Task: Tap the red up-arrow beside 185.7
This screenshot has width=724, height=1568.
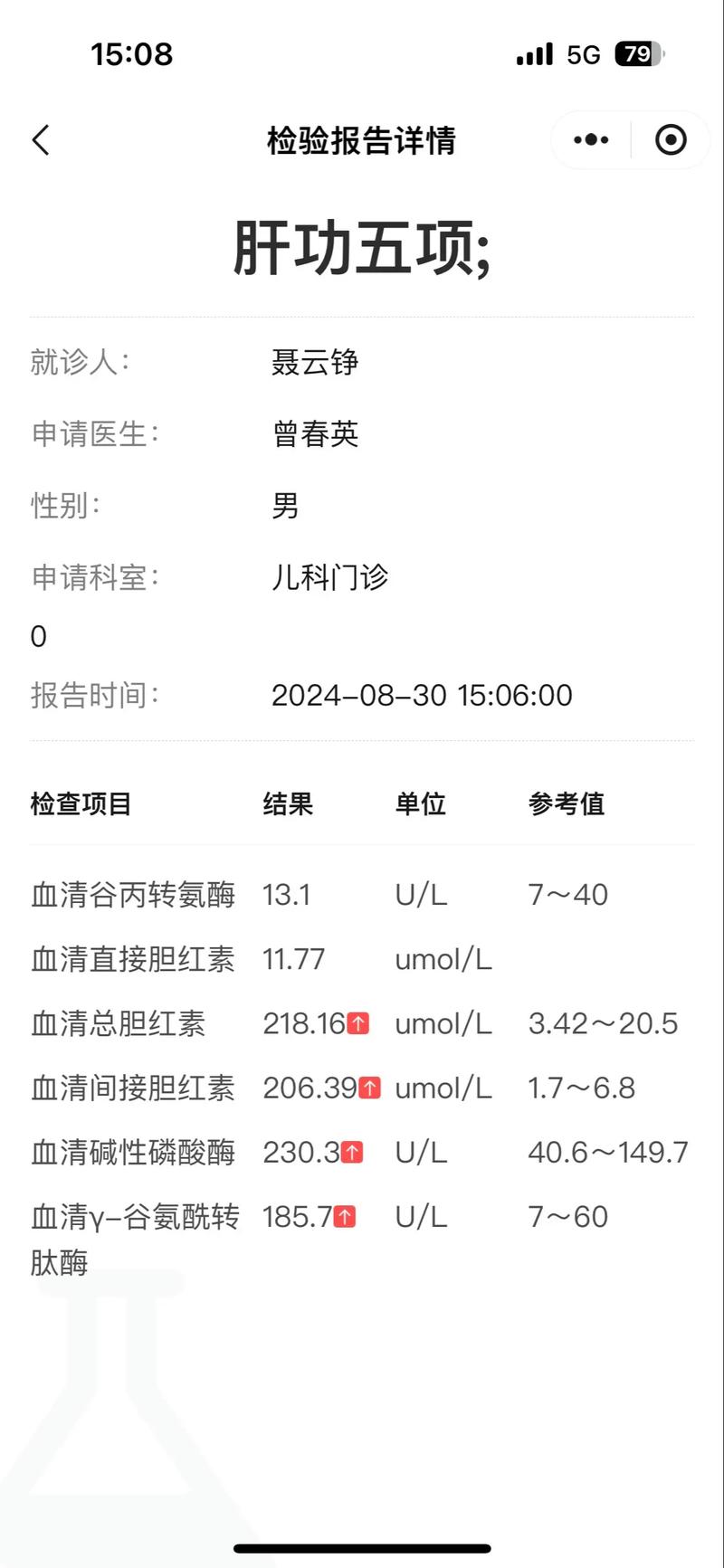Action: point(344,1217)
